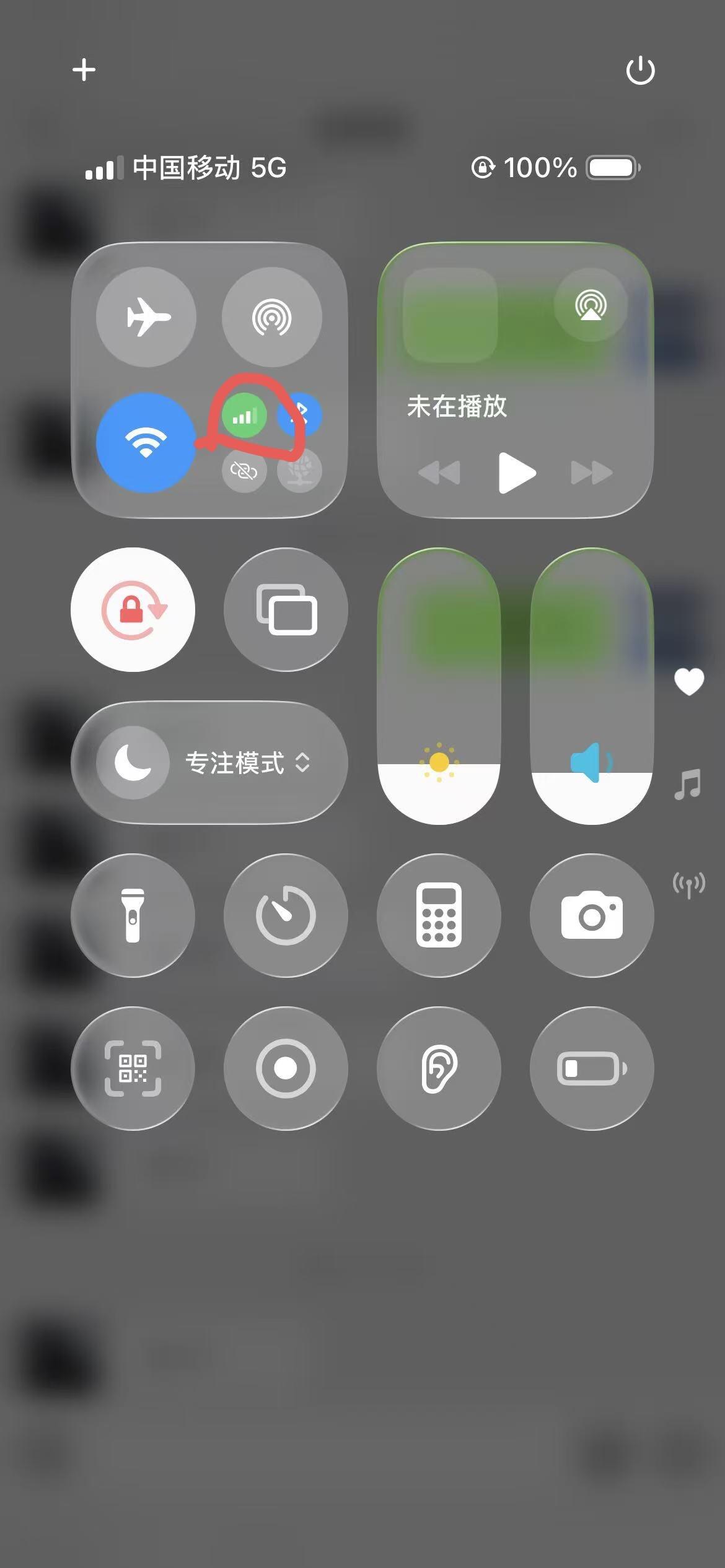Open screen mirroring
This screenshot has height=1568, width=725.
286,609
